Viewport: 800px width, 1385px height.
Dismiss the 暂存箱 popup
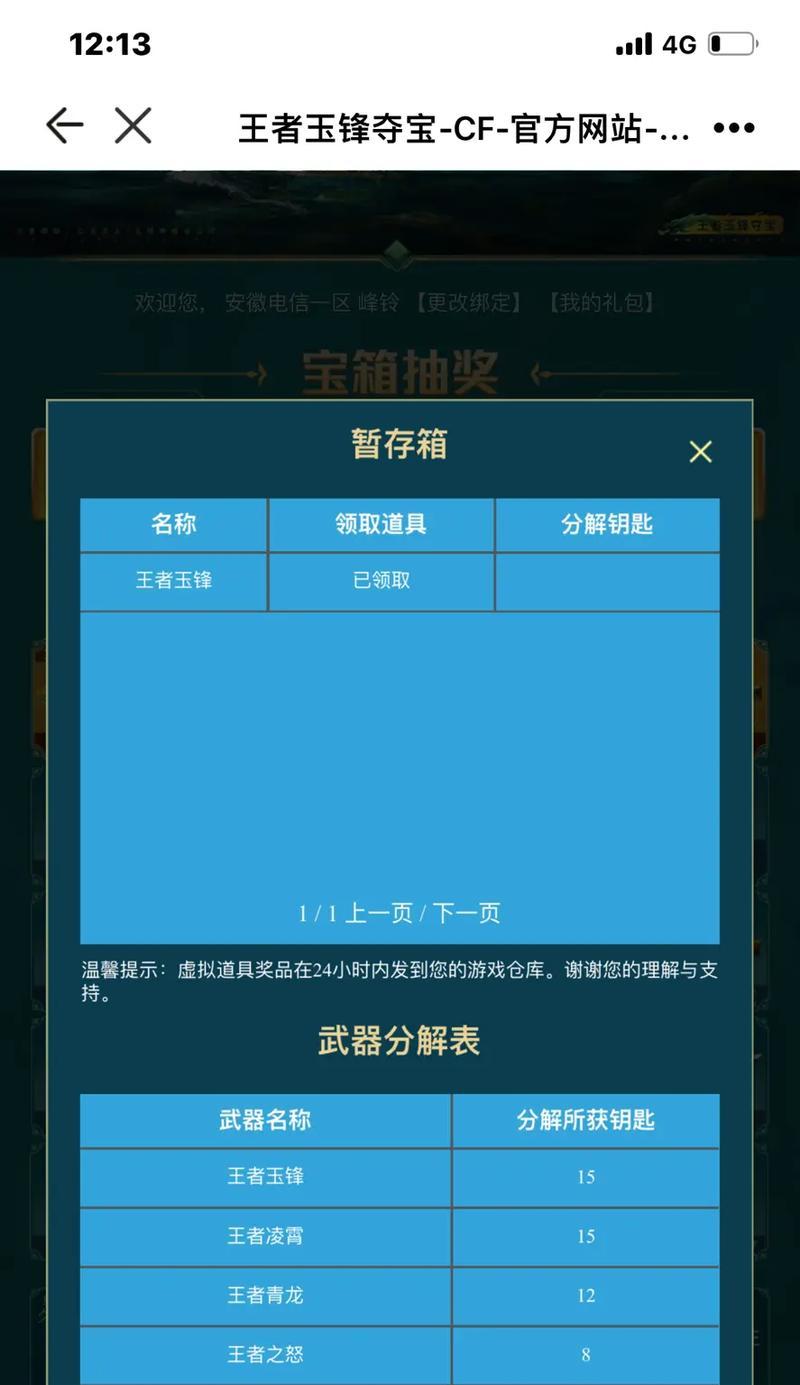pyautogui.click(x=700, y=452)
